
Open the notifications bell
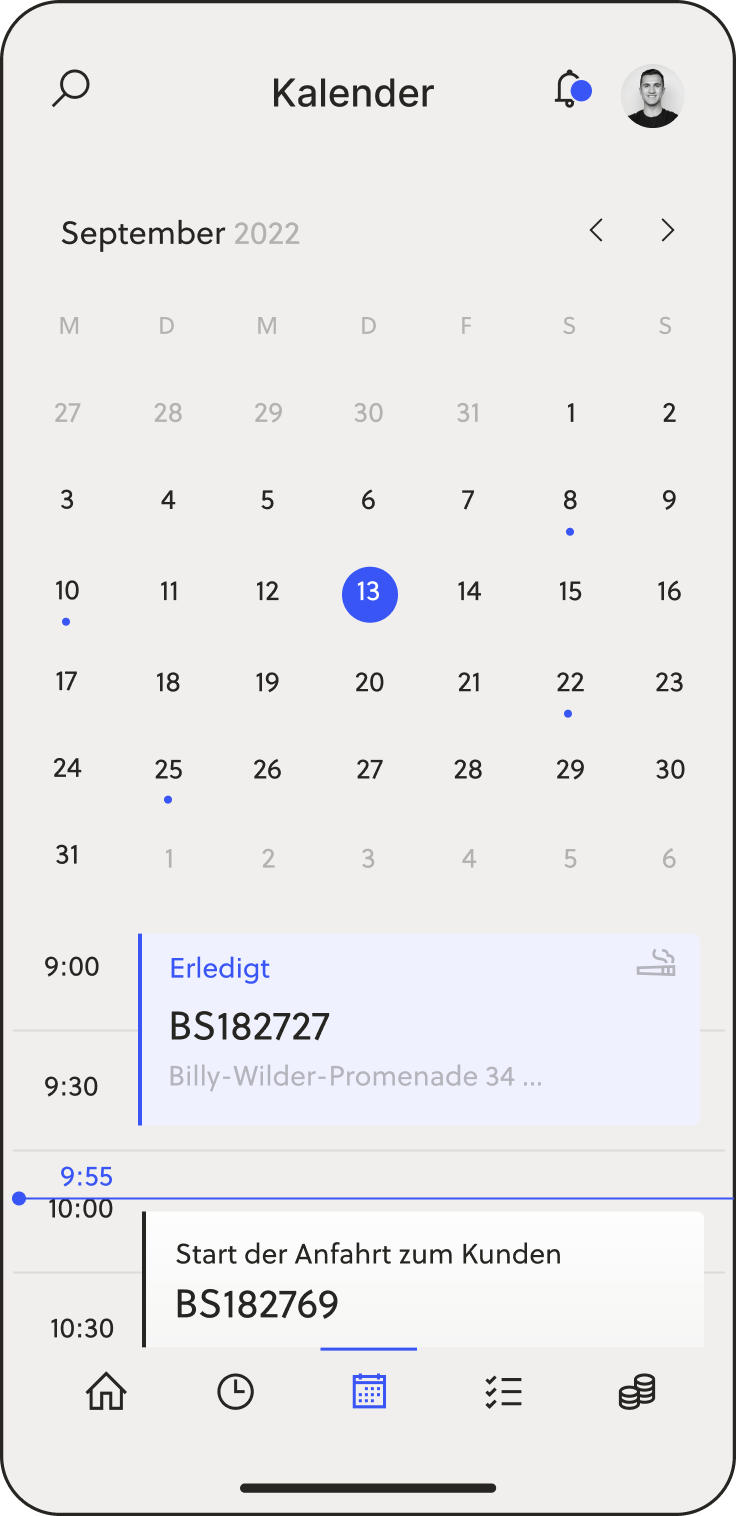[x=569, y=90]
